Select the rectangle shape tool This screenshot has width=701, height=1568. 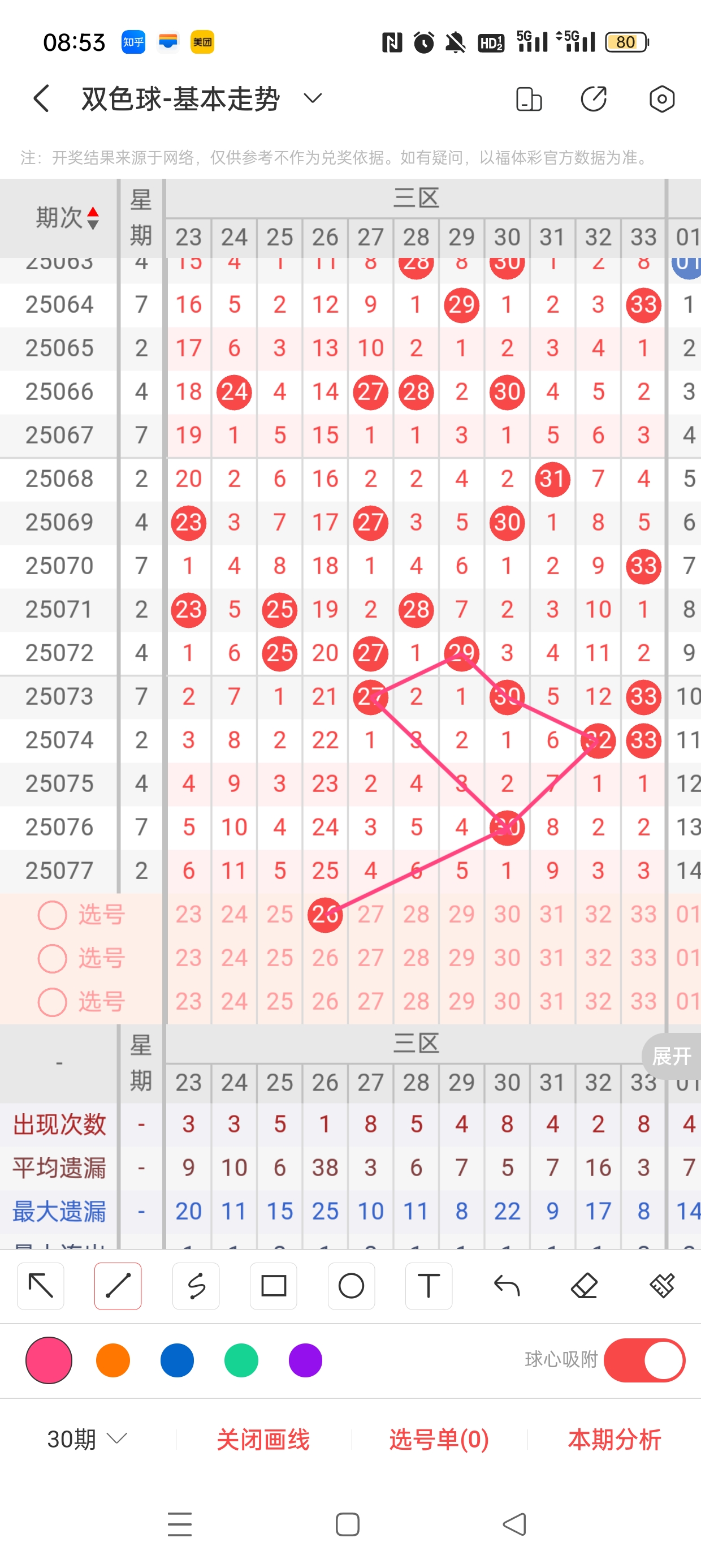[273, 1286]
